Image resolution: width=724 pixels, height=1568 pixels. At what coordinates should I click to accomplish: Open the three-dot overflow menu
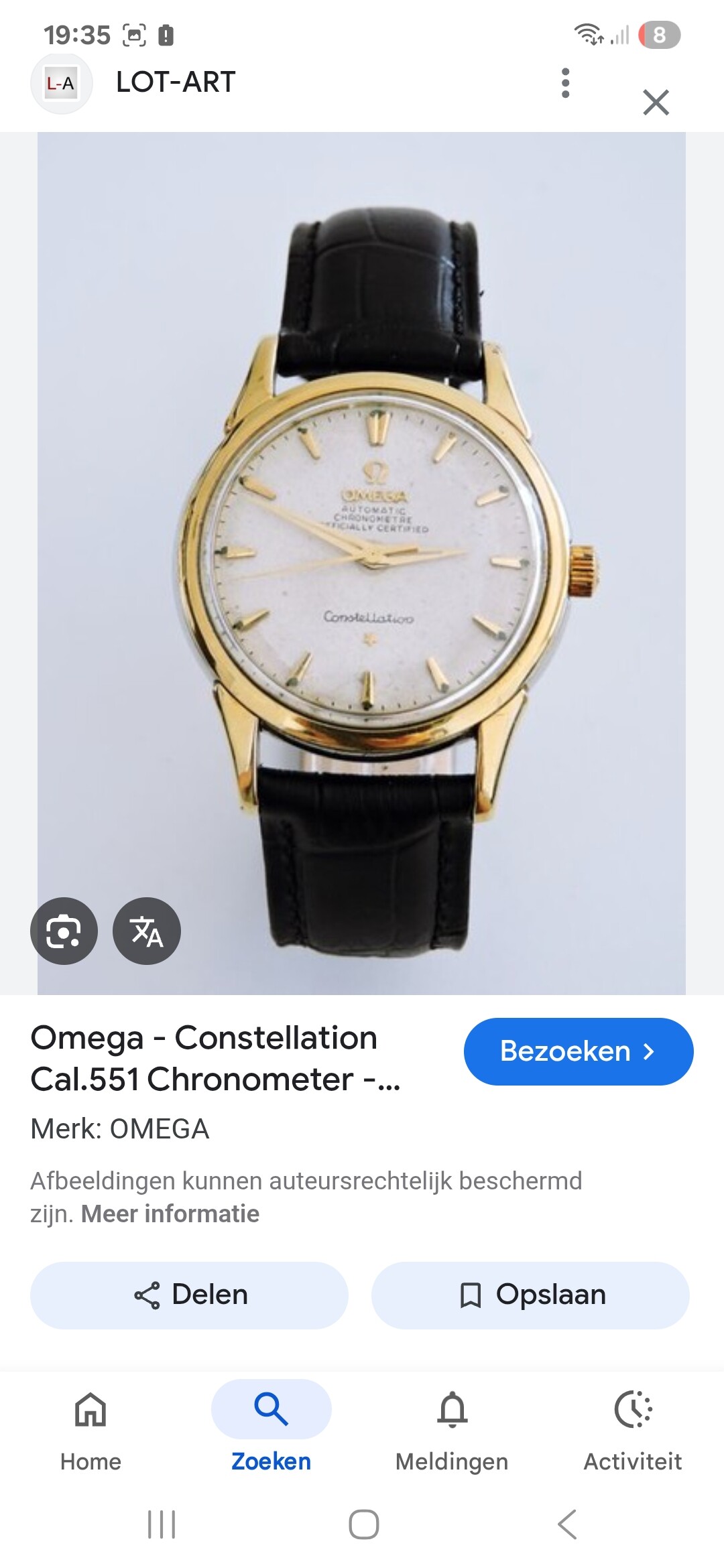coord(566,83)
